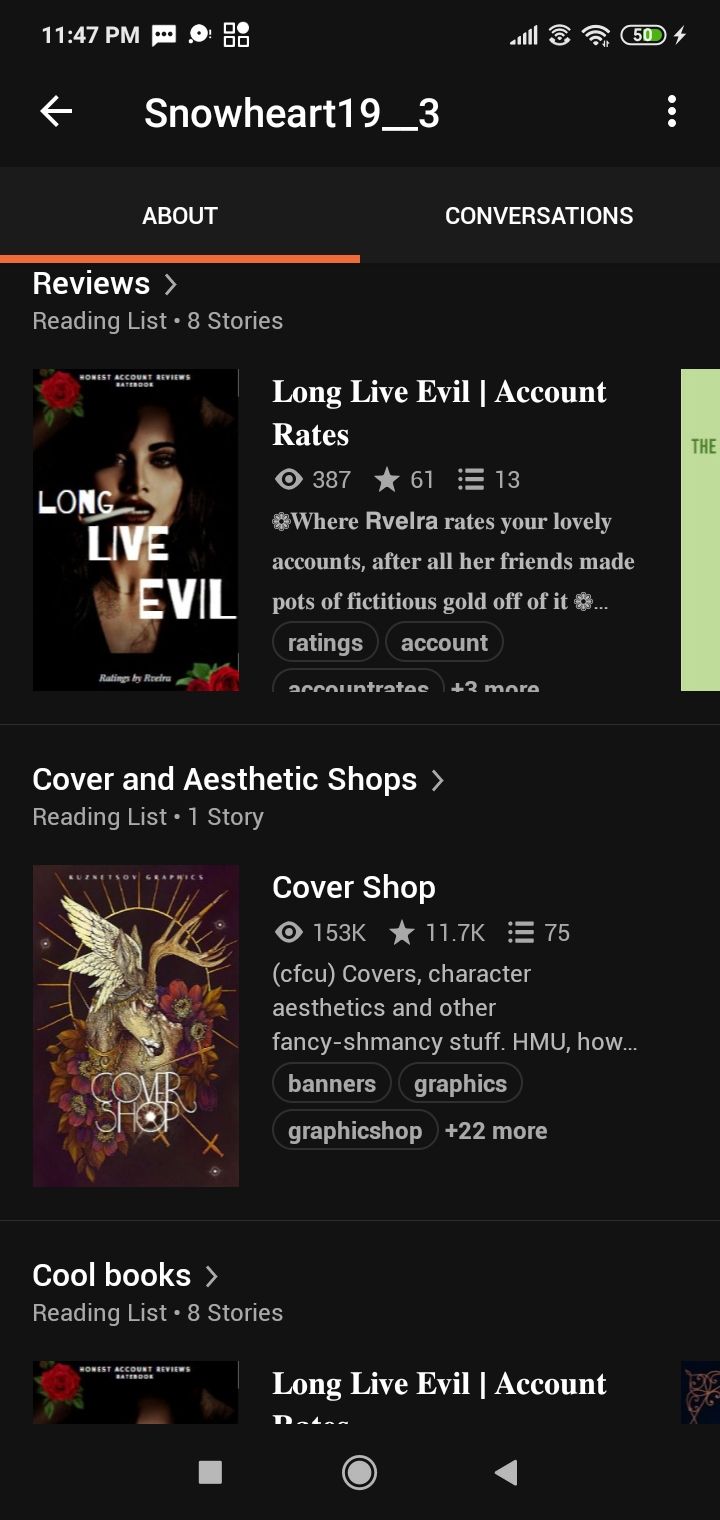720x1520 pixels.
Task: Select the About tab
Action: [x=180, y=216]
